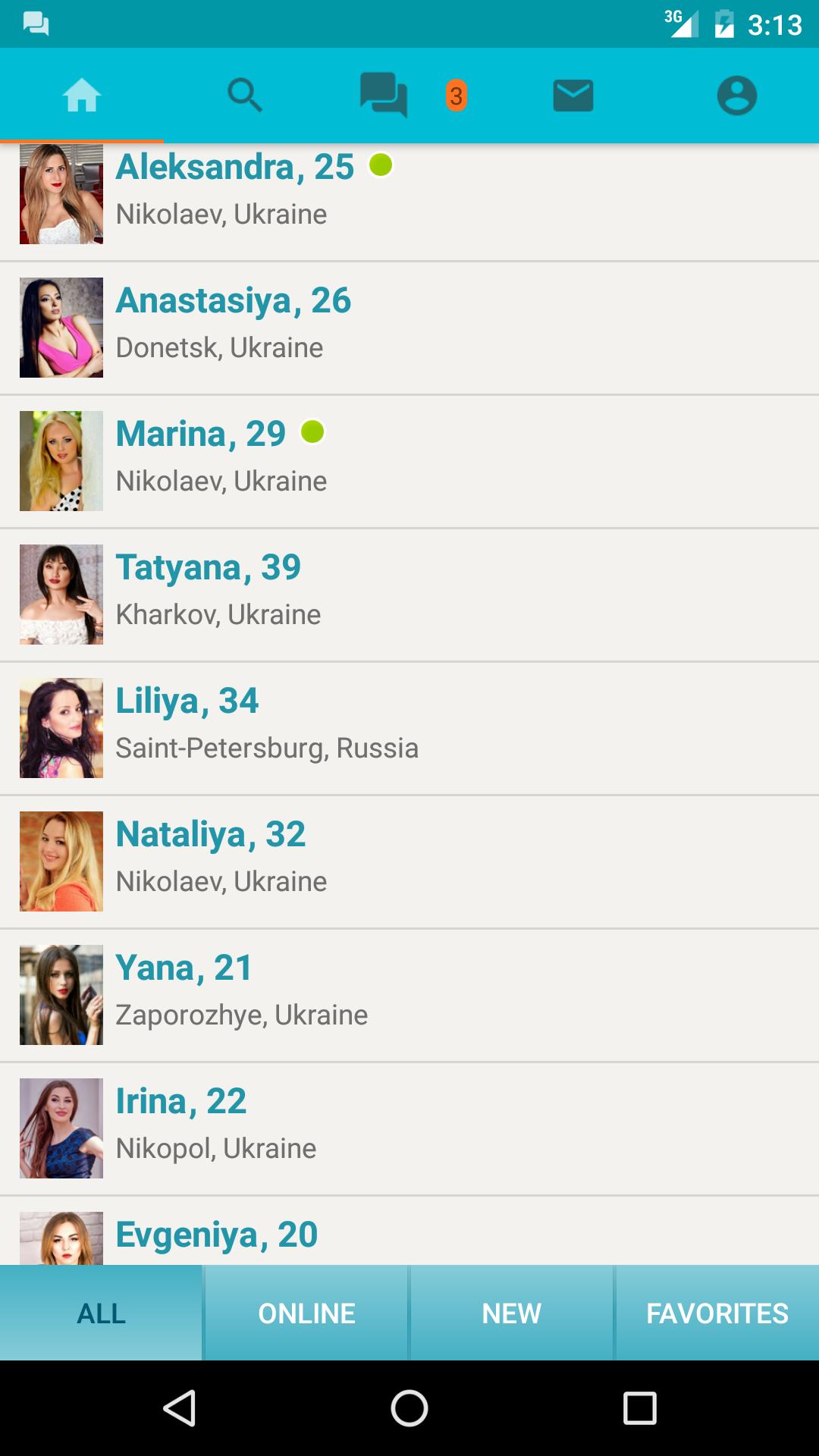
Task: Tap the green online indicator beside Marina, 29
Action: click(313, 434)
